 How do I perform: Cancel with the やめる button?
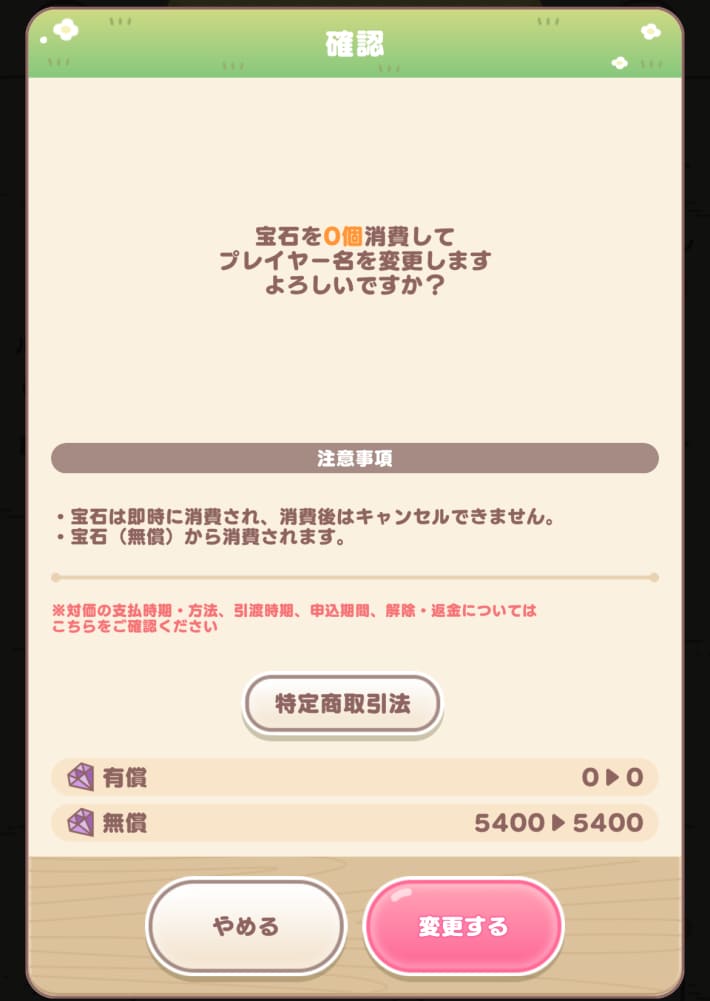(246, 925)
